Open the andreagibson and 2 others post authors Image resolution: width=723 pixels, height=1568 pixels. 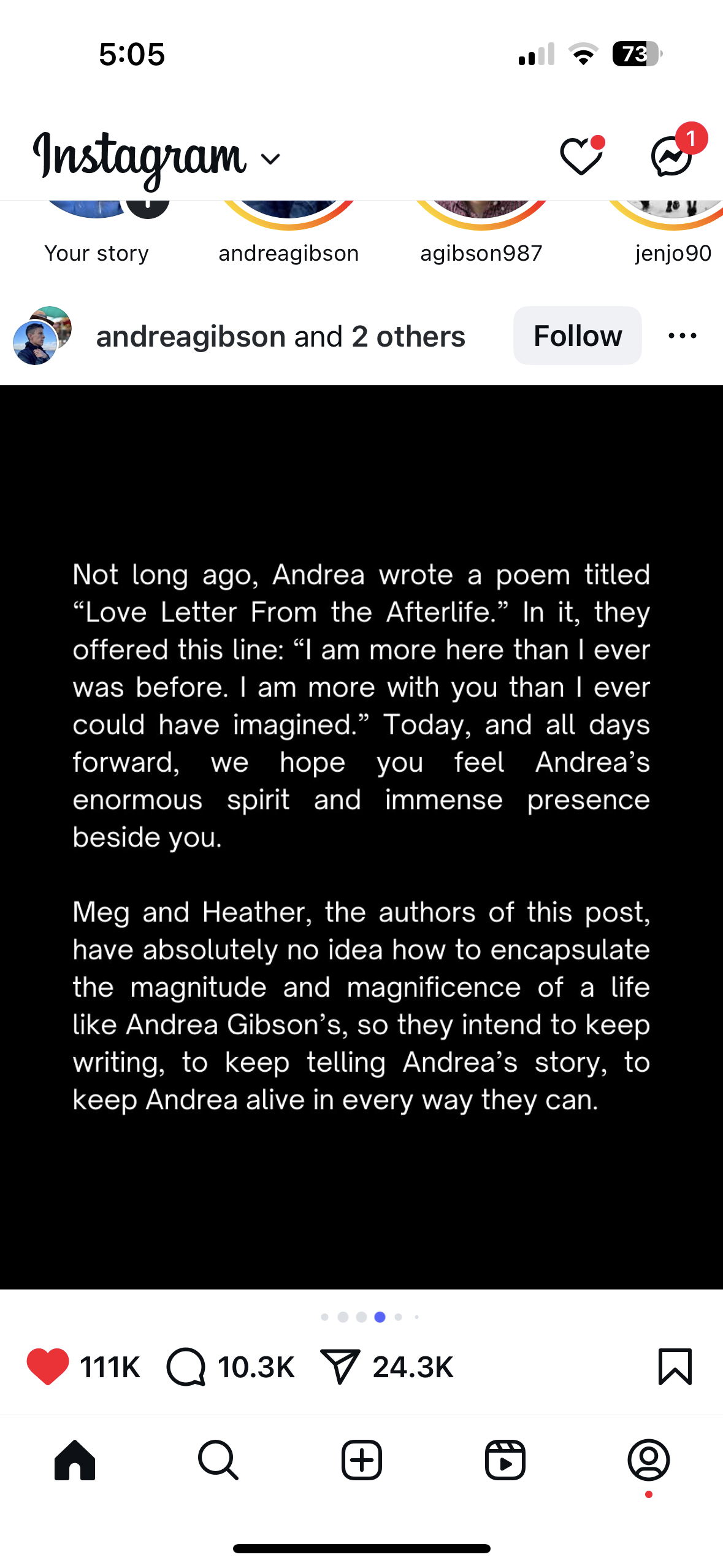click(280, 336)
